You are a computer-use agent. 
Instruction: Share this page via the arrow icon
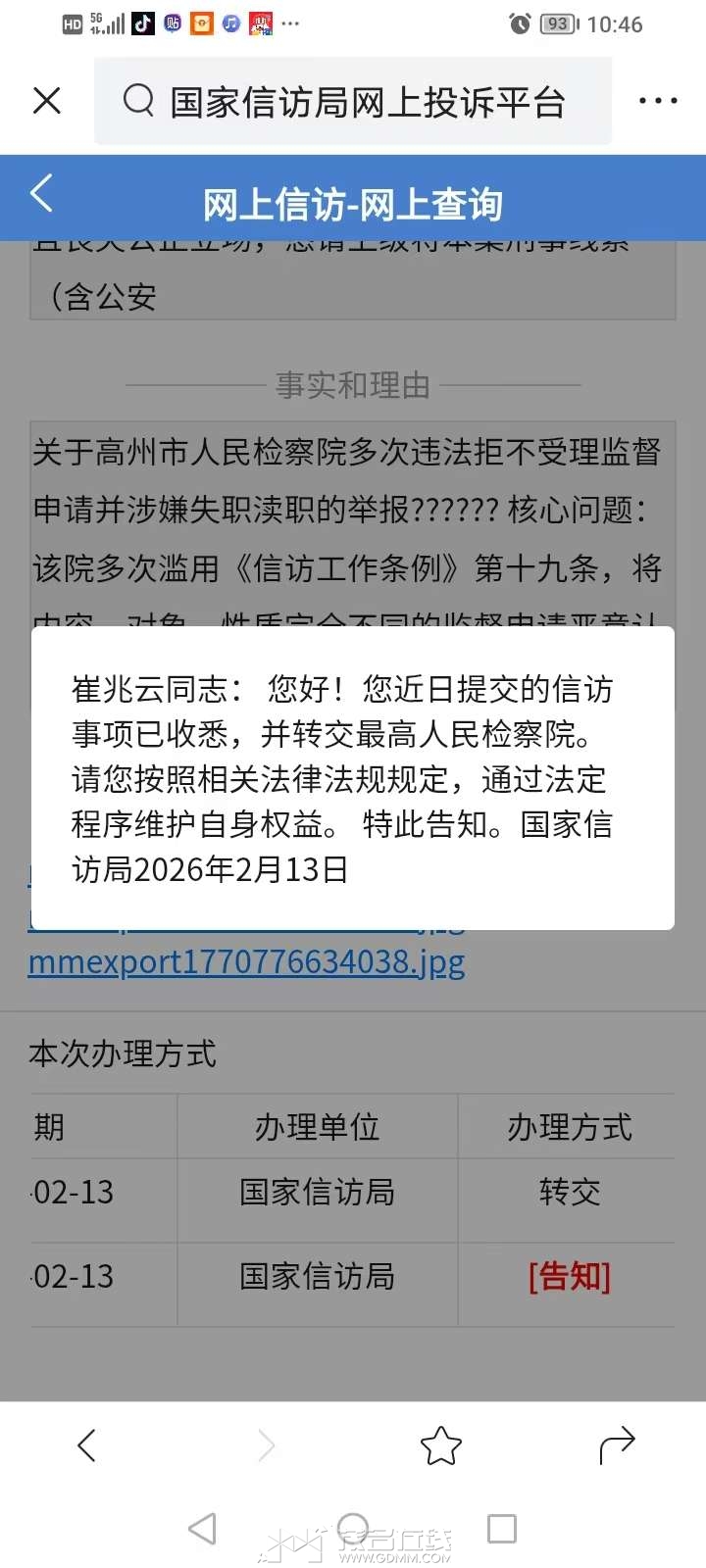pyautogui.click(x=617, y=1445)
